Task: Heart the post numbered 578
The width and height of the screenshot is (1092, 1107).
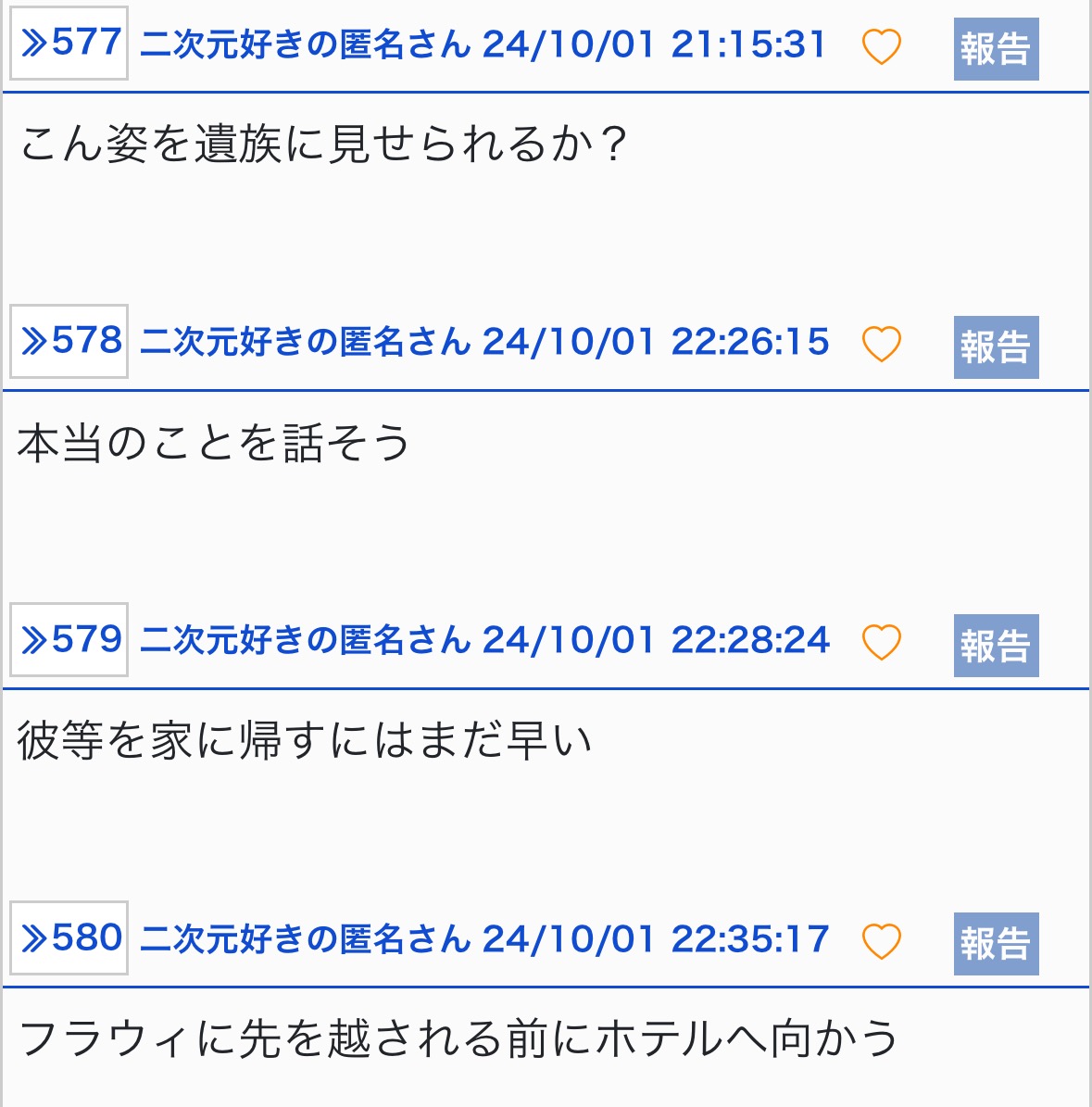Action: (x=881, y=345)
